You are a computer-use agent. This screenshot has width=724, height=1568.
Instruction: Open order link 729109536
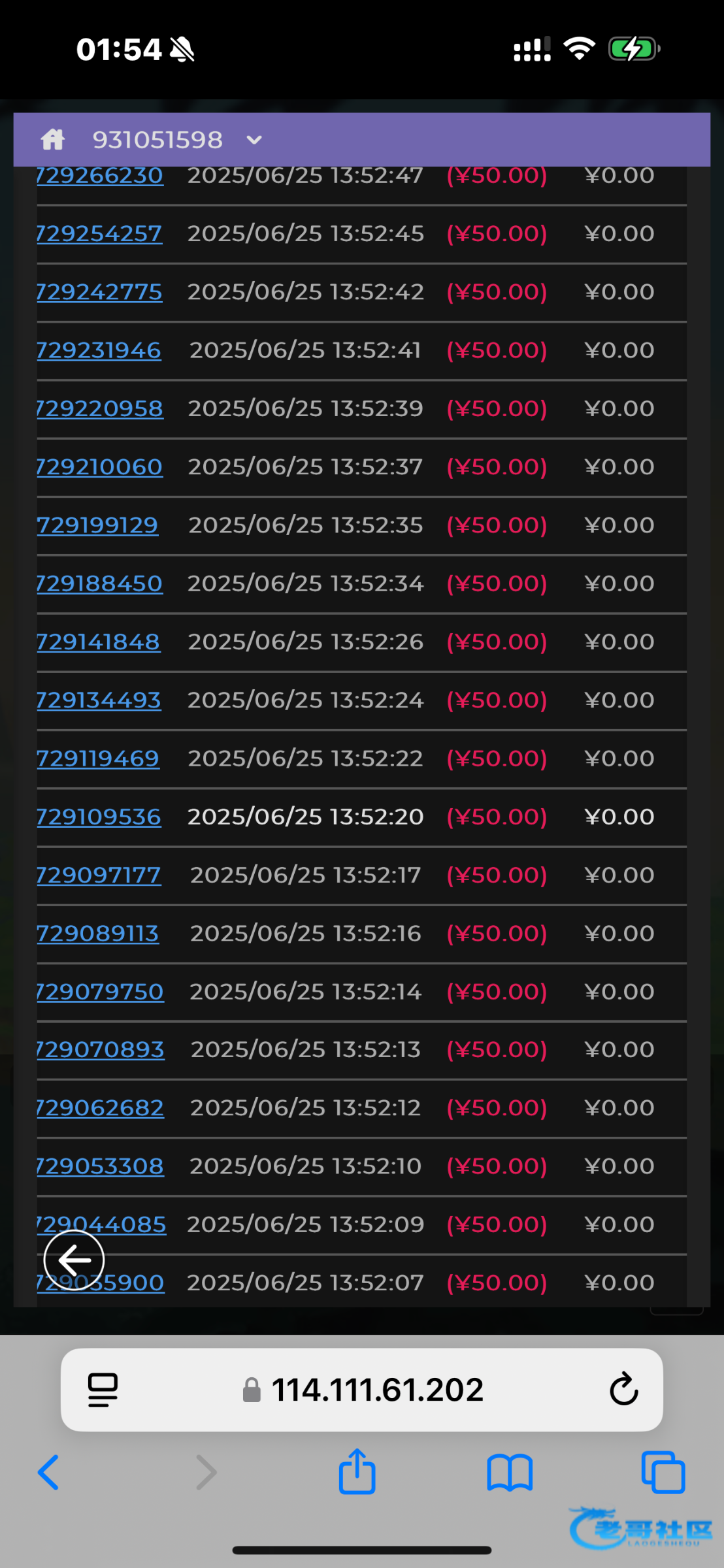pyautogui.click(x=99, y=817)
